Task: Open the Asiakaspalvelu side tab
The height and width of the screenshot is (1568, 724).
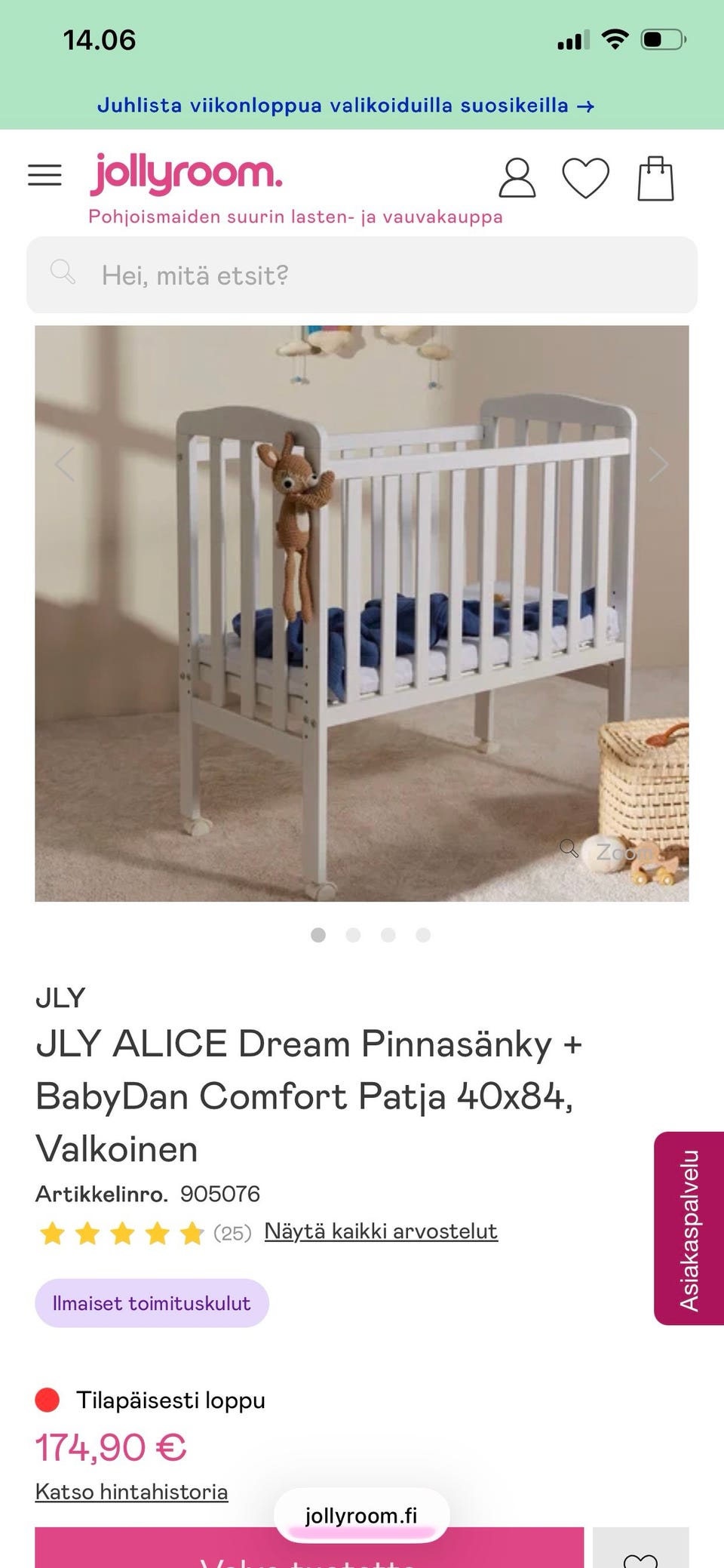Action: coord(689,1228)
